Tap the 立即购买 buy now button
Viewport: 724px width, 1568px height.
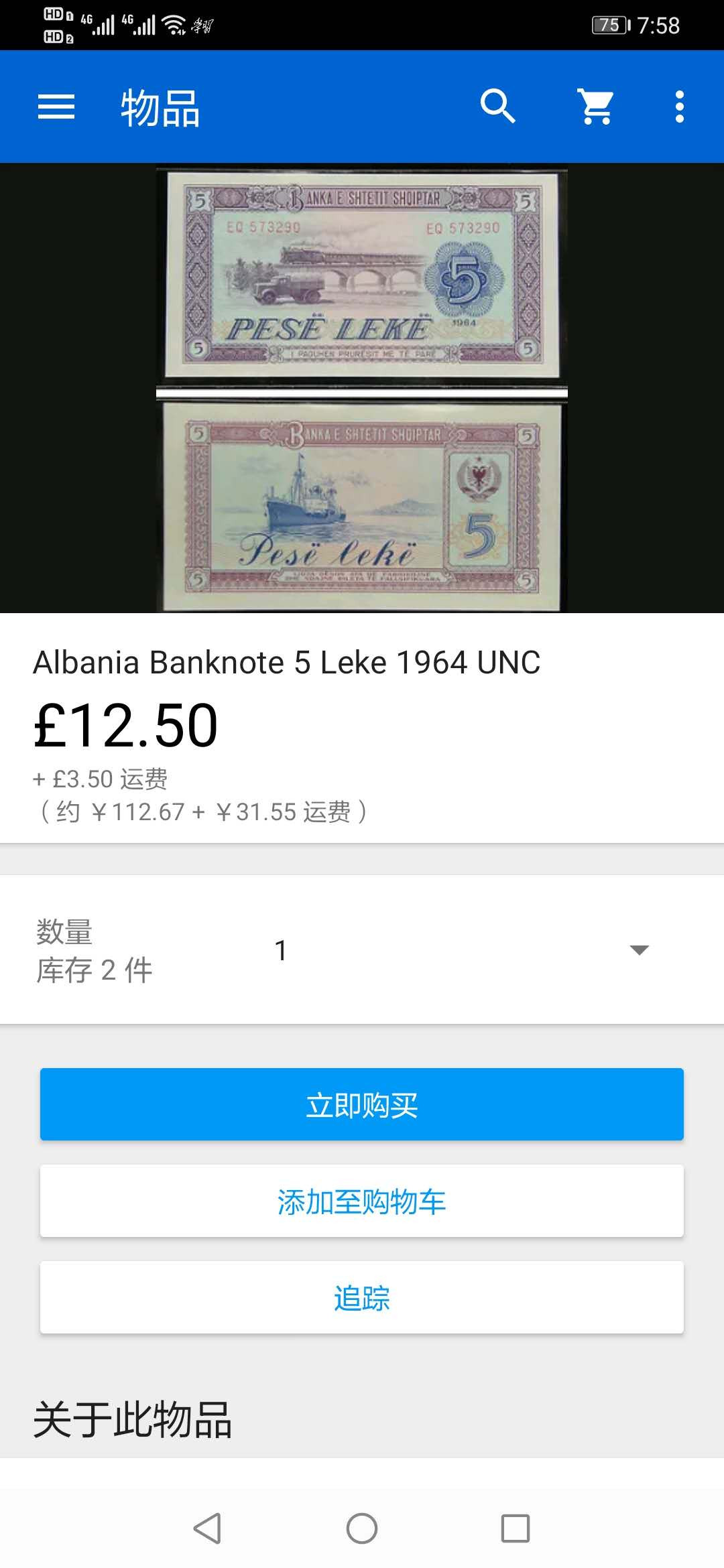(x=362, y=1104)
